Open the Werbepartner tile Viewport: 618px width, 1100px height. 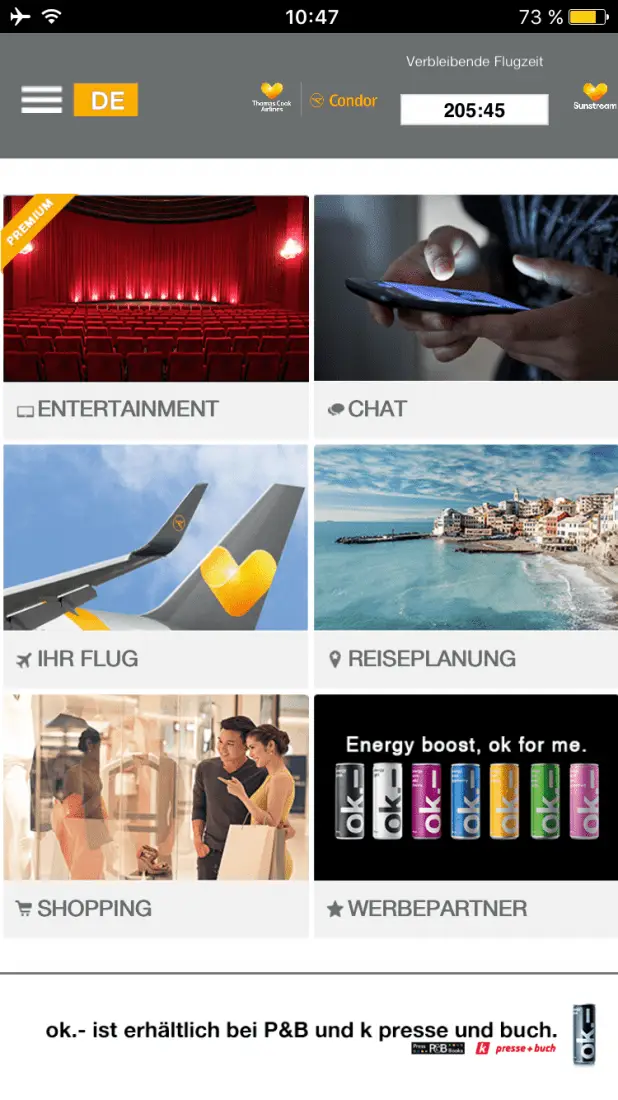click(465, 815)
